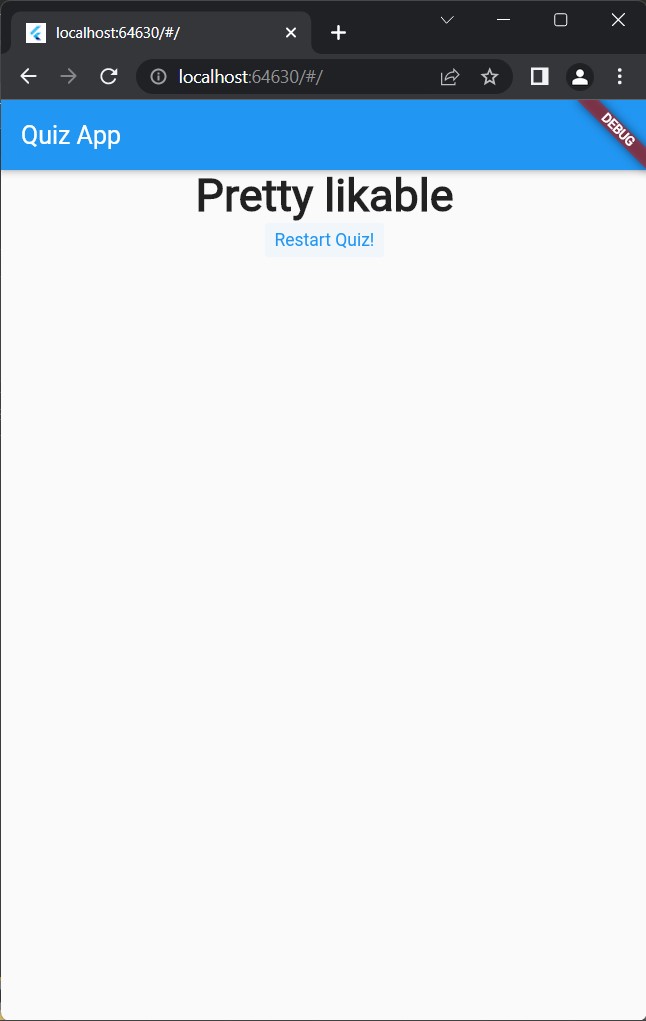Reload the current page
646x1021 pixels.
click(109, 77)
